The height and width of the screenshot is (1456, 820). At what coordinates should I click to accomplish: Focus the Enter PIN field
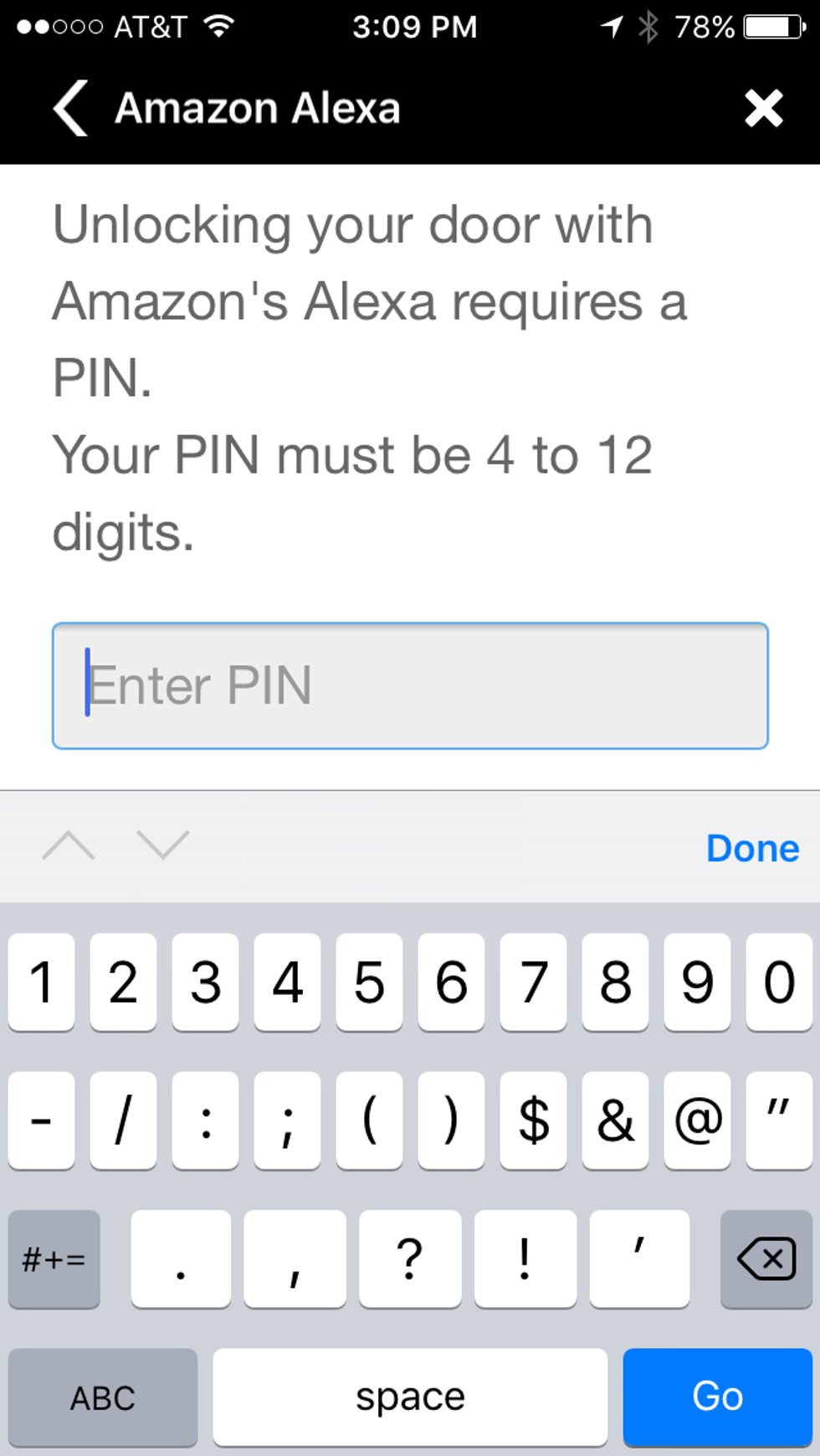click(410, 685)
